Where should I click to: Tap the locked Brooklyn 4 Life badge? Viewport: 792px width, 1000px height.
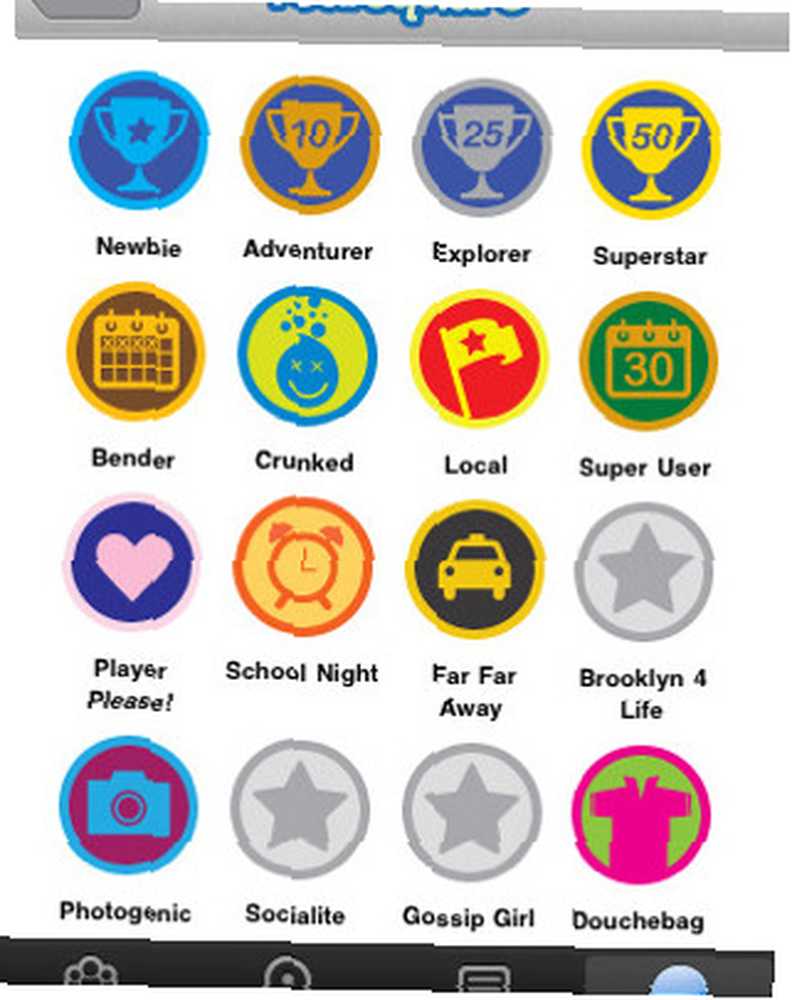point(644,572)
